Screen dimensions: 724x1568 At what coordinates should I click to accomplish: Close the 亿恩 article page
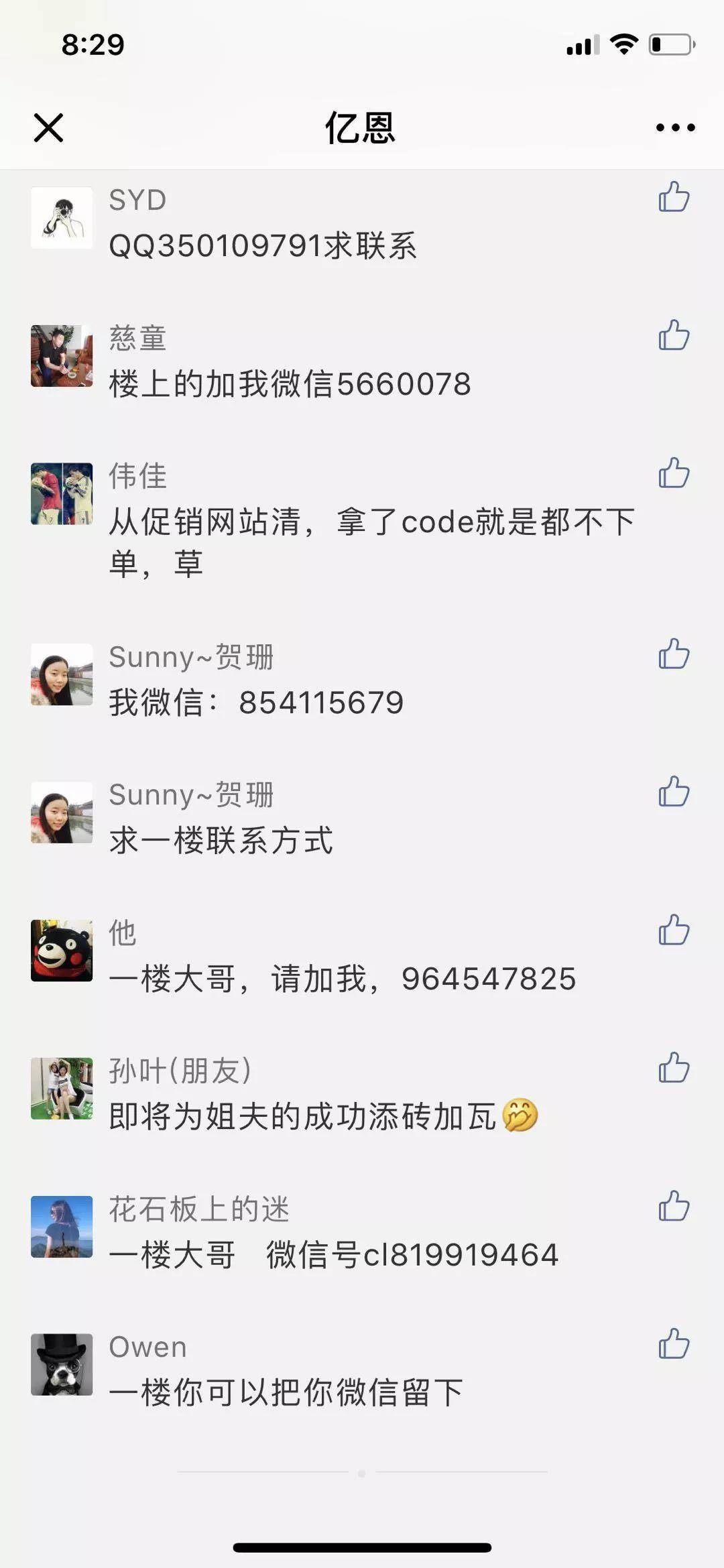click(48, 127)
